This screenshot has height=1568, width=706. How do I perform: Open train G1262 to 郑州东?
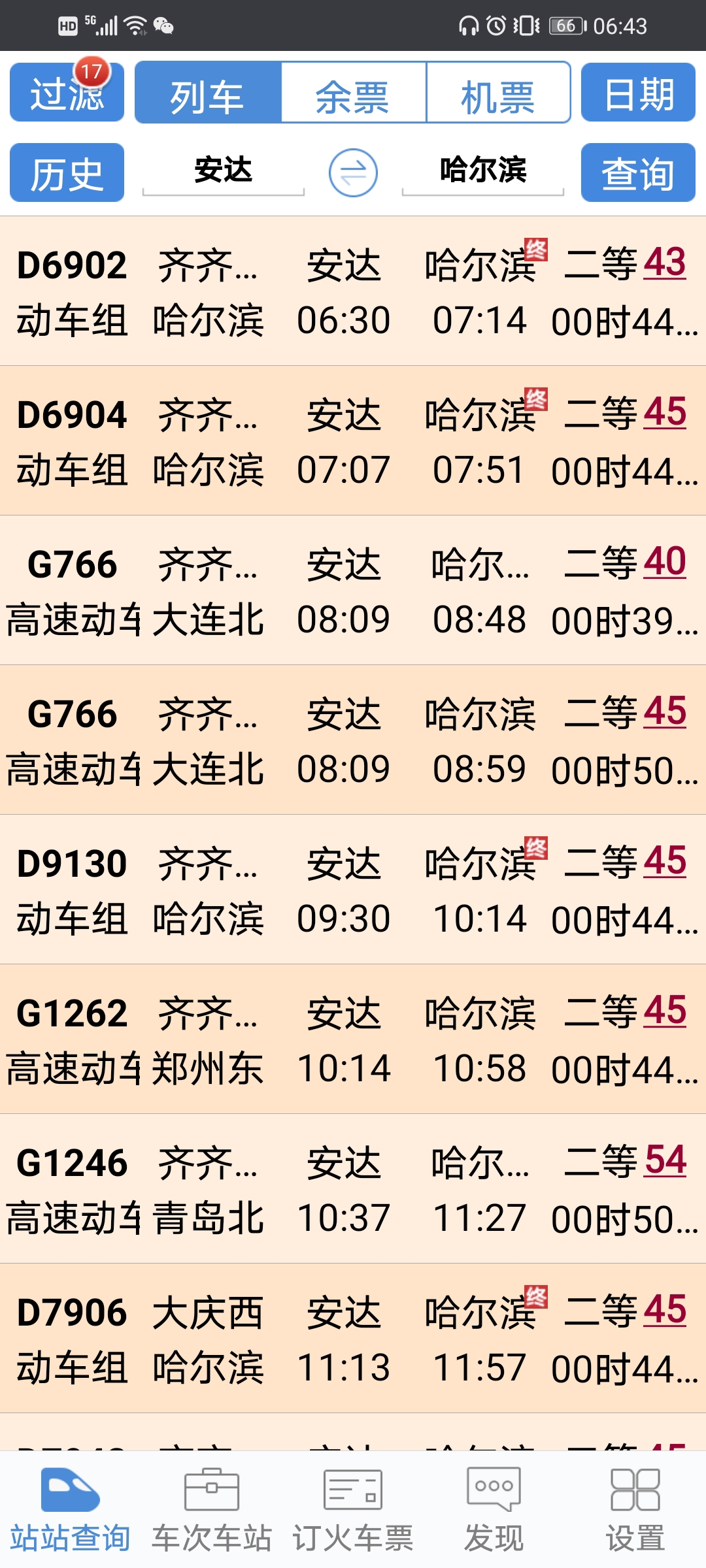(x=353, y=1039)
